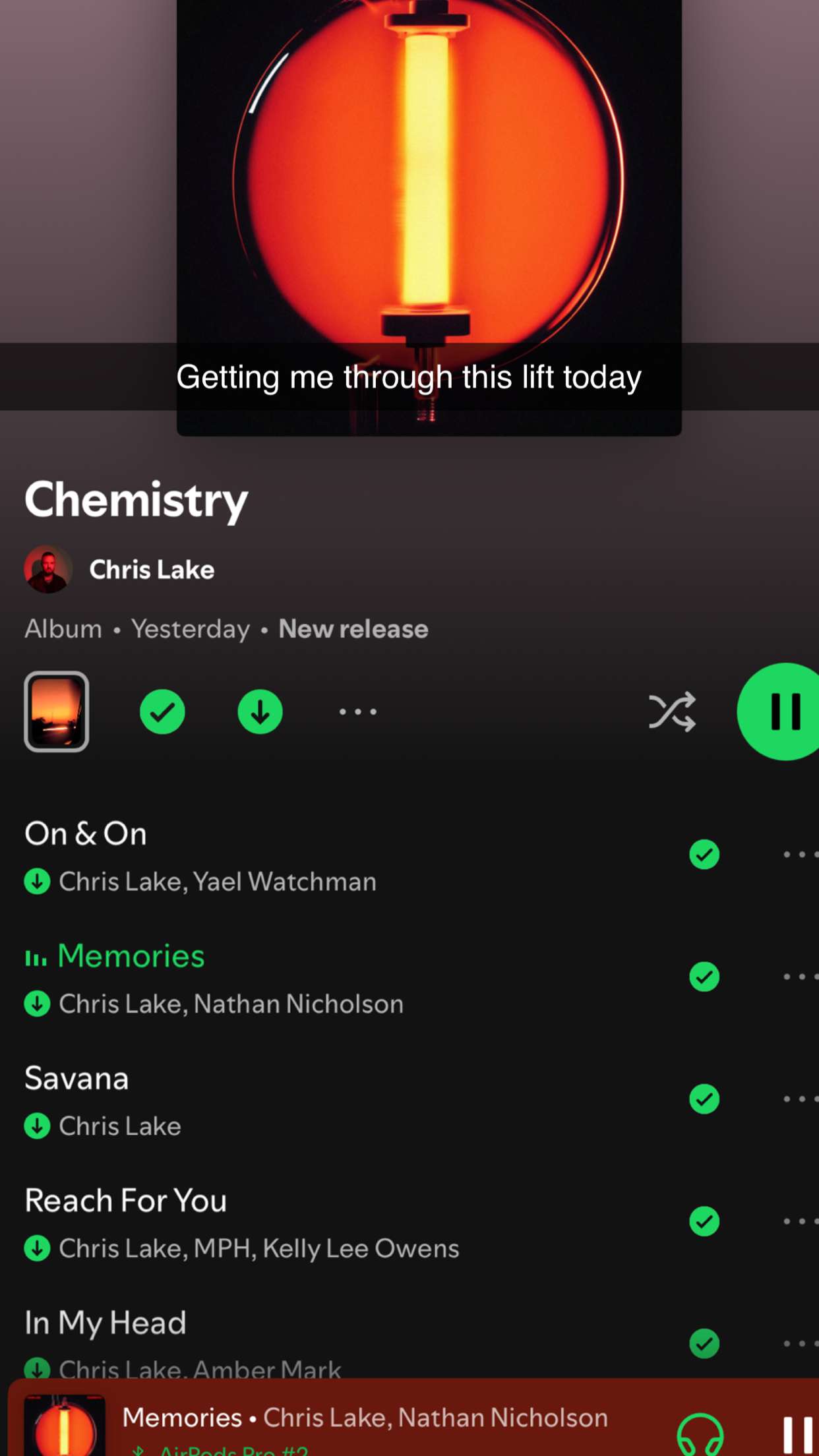The width and height of the screenshot is (819, 1456).
Task: Tap the saved checkmark for Savana
Action: pos(704,1099)
